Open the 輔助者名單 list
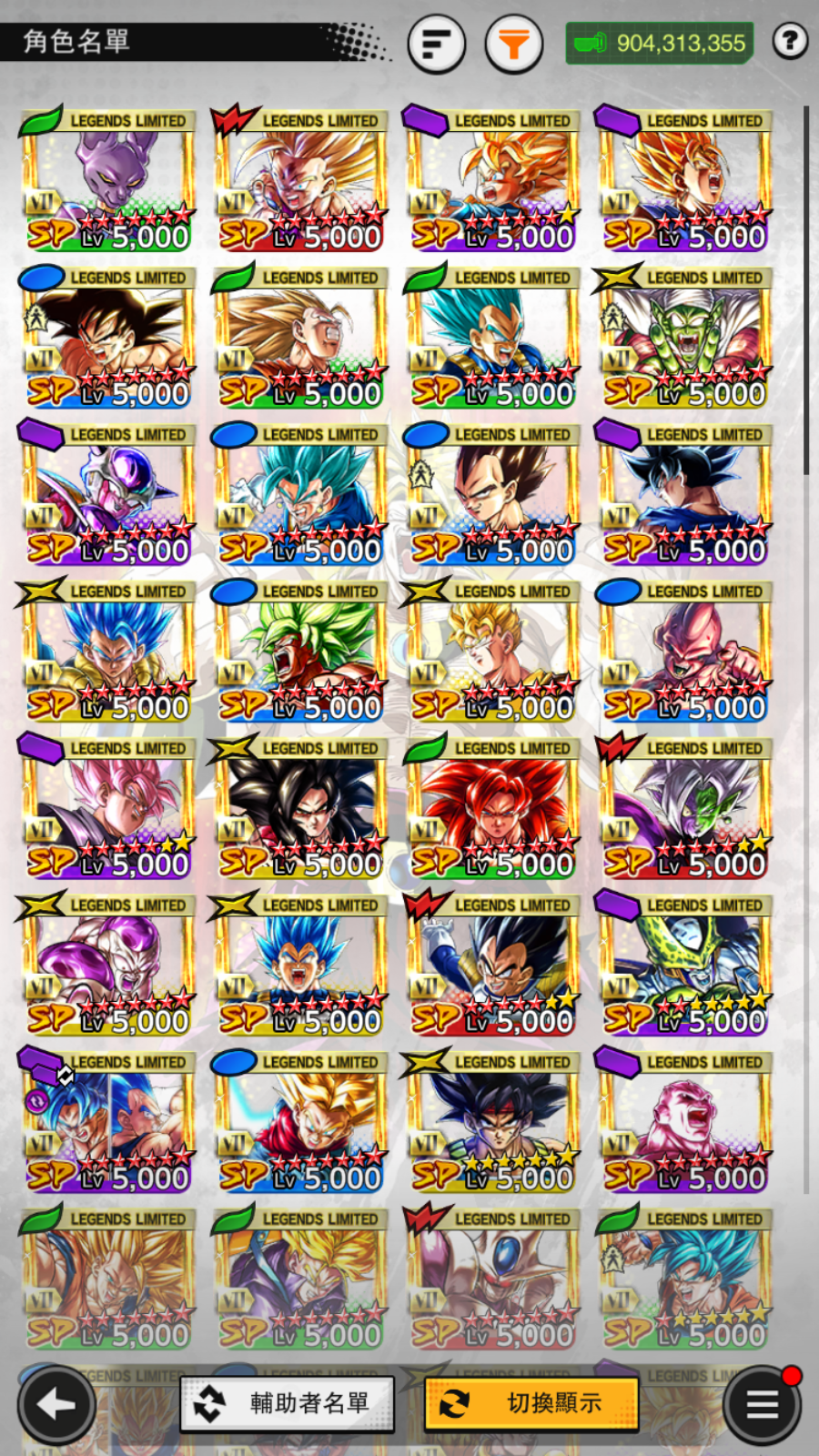 click(288, 1403)
